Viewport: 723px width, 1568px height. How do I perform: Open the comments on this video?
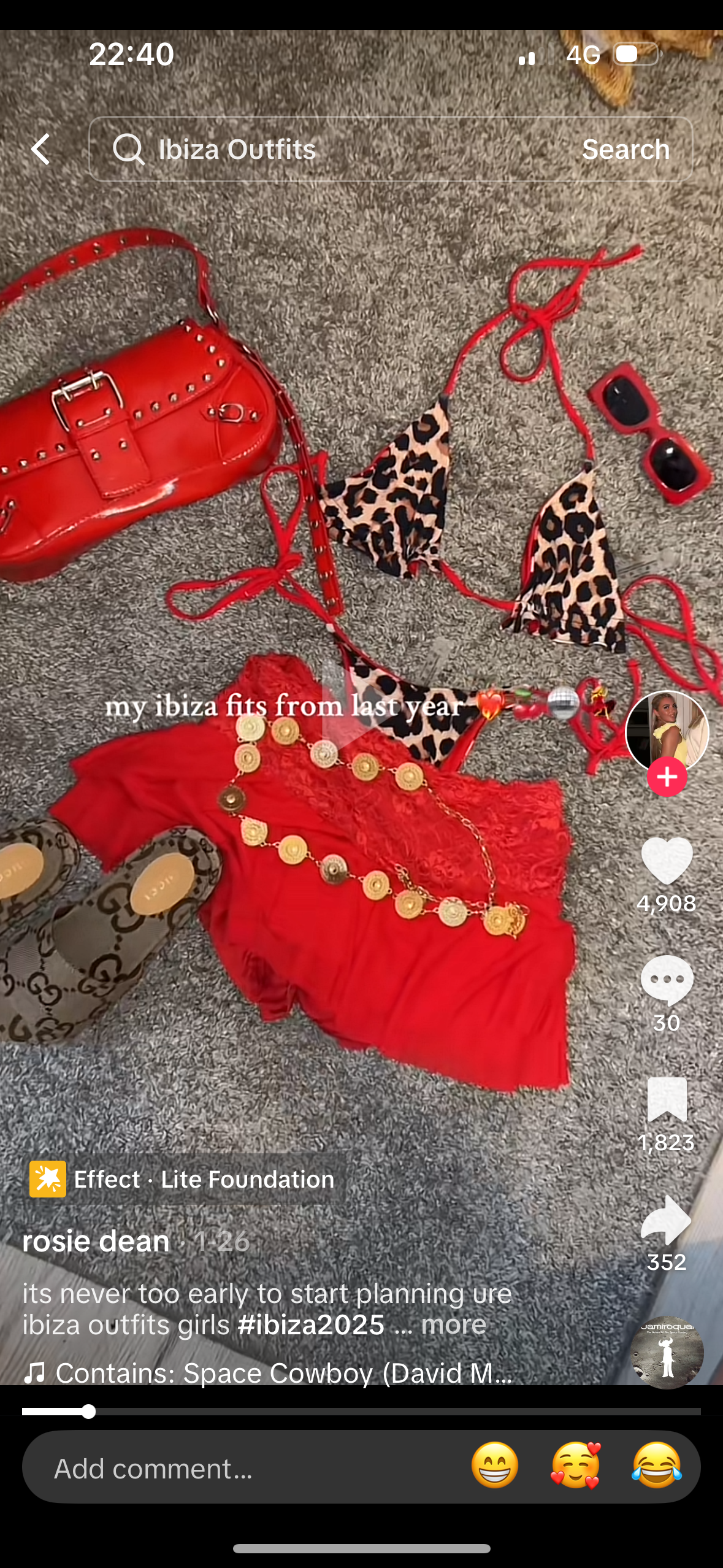coord(667,980)
